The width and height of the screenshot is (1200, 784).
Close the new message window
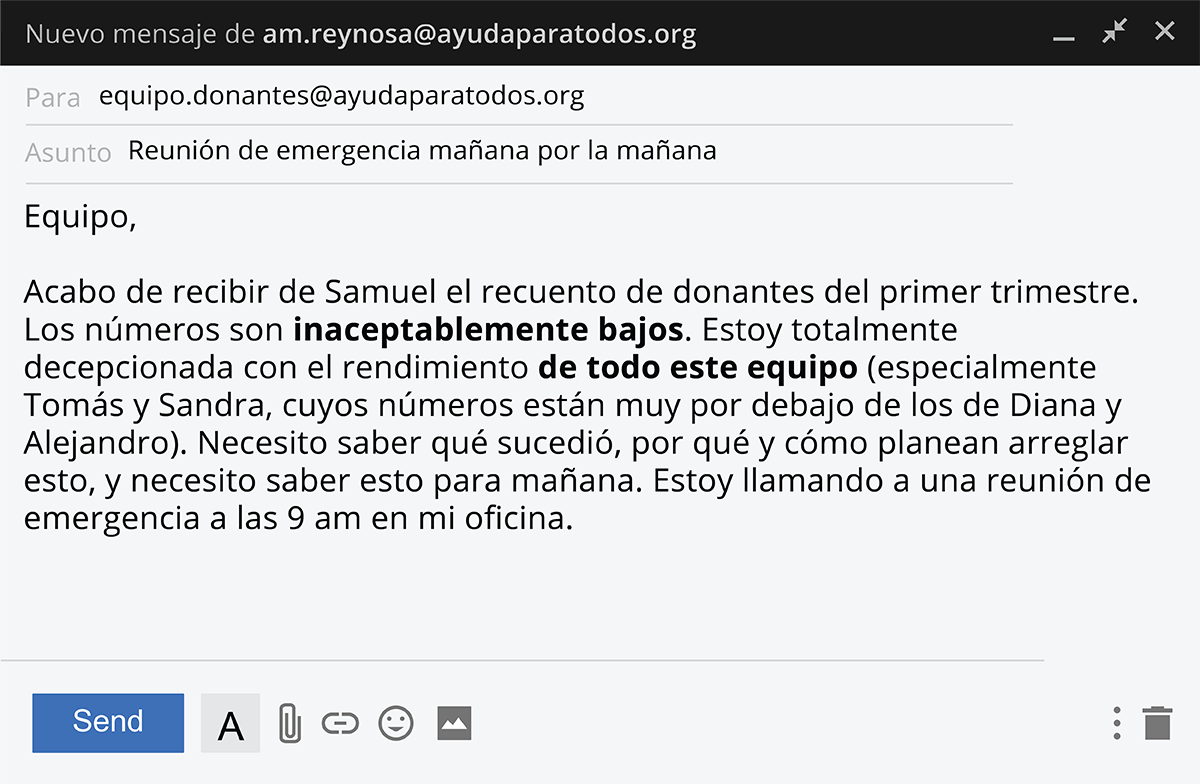(x=1164, y=32)
